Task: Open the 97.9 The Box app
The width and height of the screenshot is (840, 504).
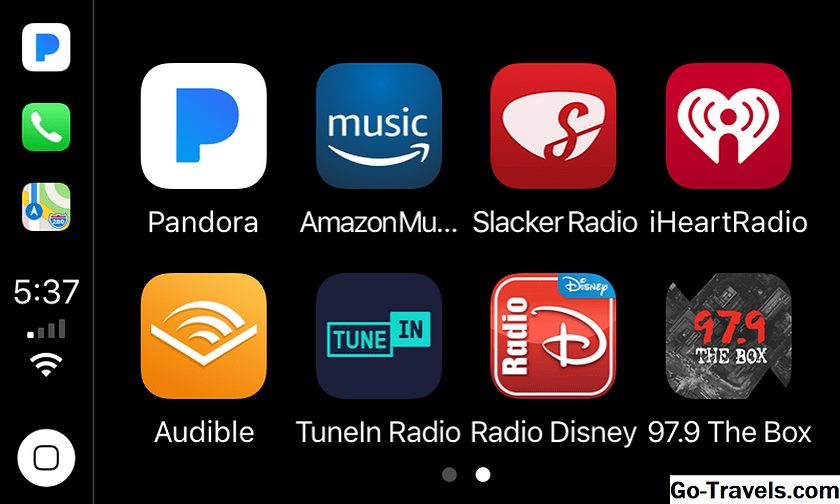Action: coord(728,337)
